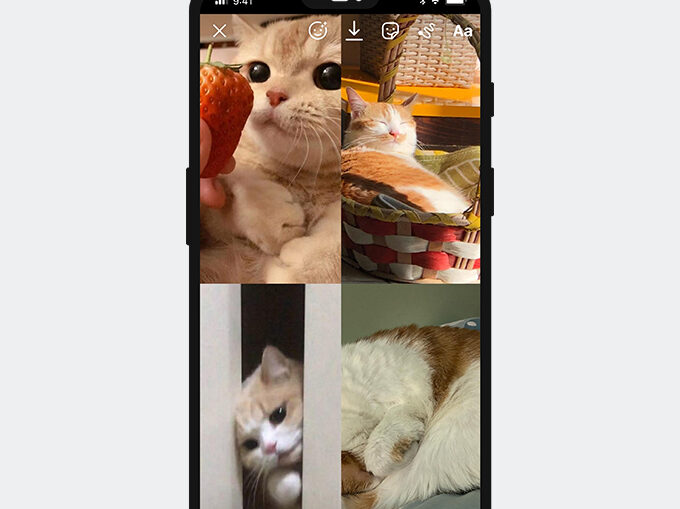Add text with the Aa tool
Image resolution: width=680 pixels, height=509 pixels.
[462, 31]
